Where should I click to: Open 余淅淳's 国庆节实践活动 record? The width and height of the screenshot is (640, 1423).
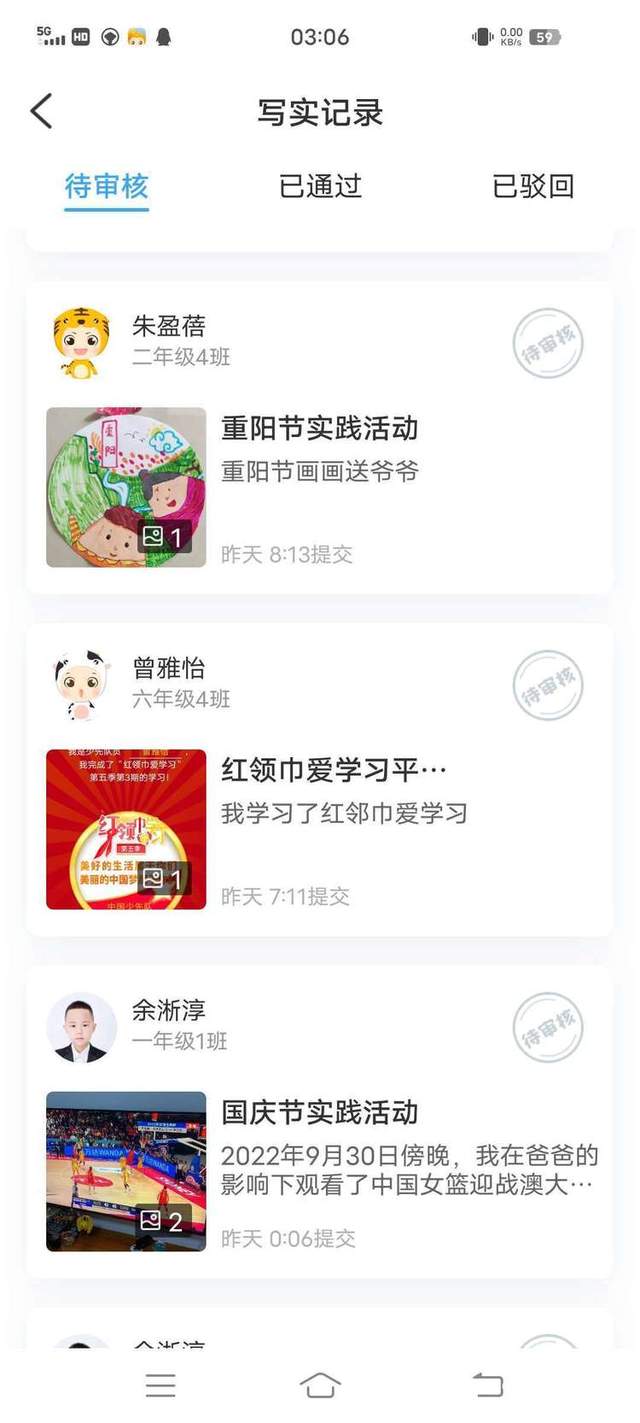coord(319,1122)
